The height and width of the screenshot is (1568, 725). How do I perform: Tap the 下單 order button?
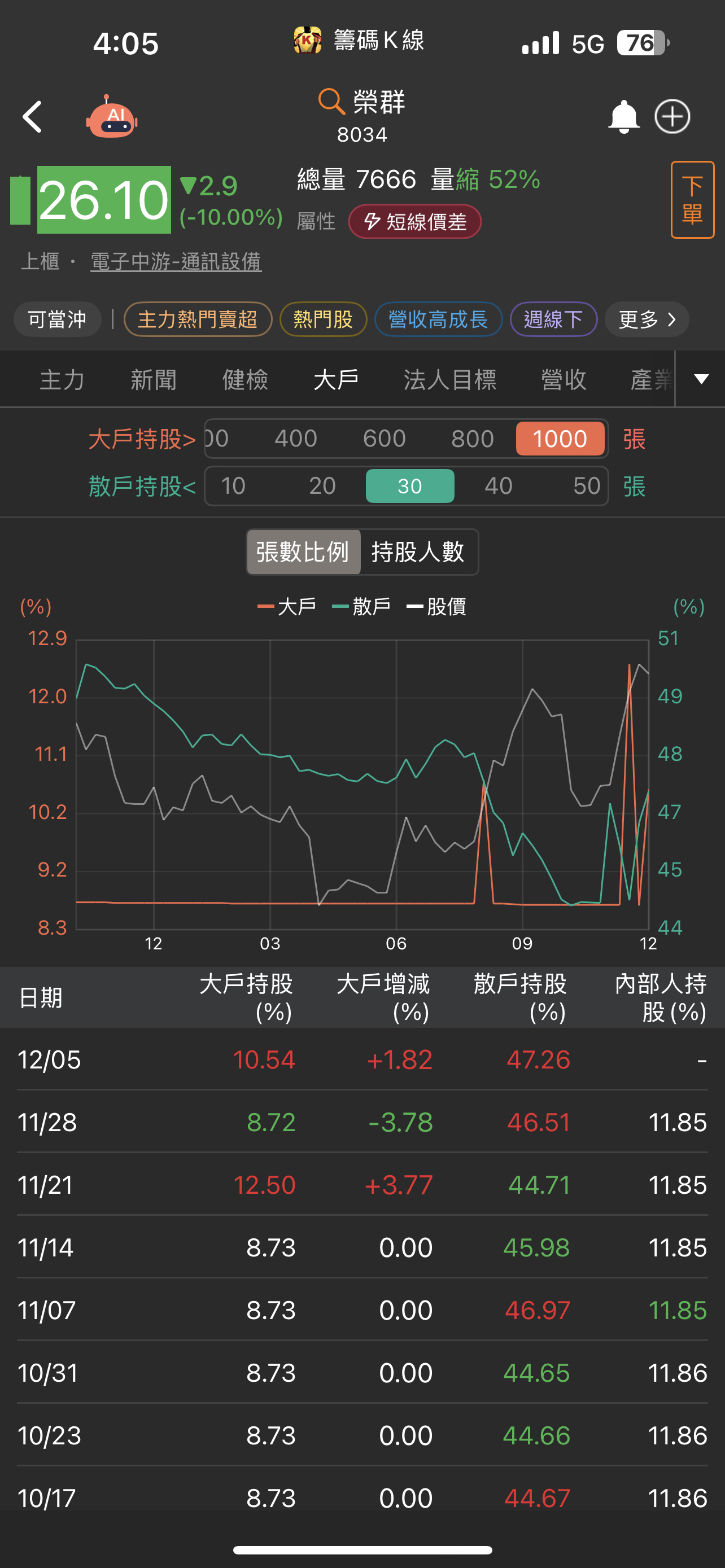pyautogui.click(x=692, y=200)
